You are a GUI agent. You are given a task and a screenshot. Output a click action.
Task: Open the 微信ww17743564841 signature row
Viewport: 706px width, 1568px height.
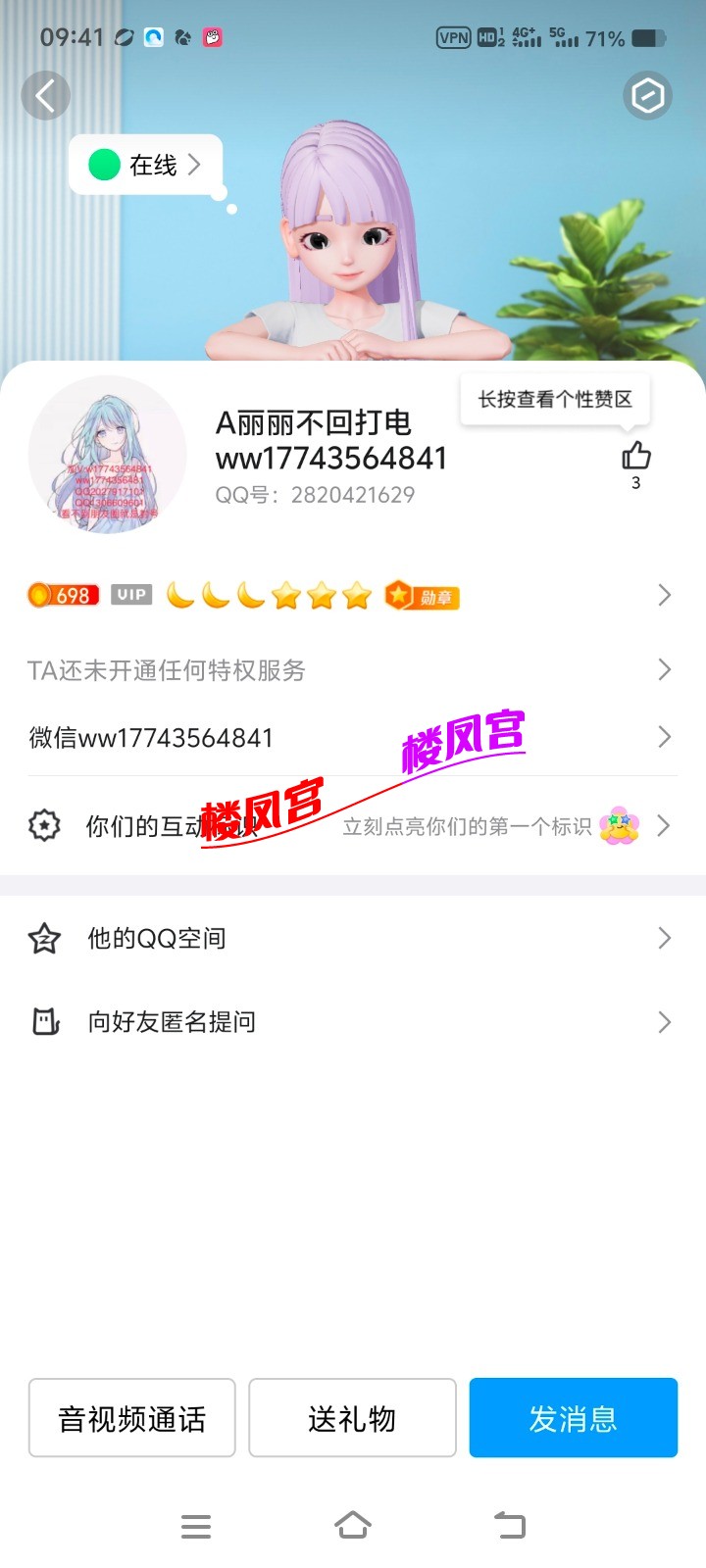pyautogui.click(x=351, y=737)
